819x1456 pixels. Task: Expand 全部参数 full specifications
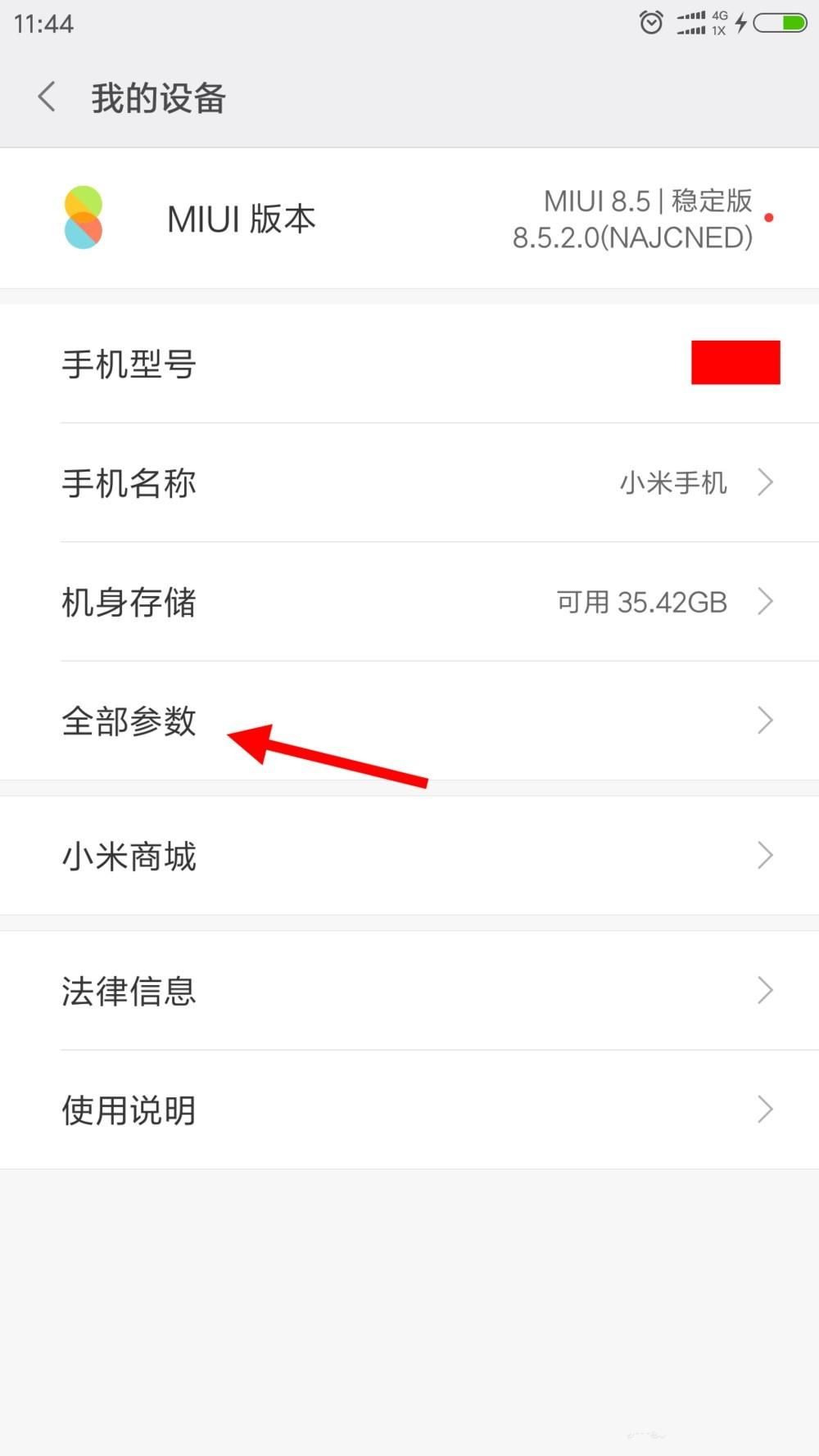[x=409, y=721]
